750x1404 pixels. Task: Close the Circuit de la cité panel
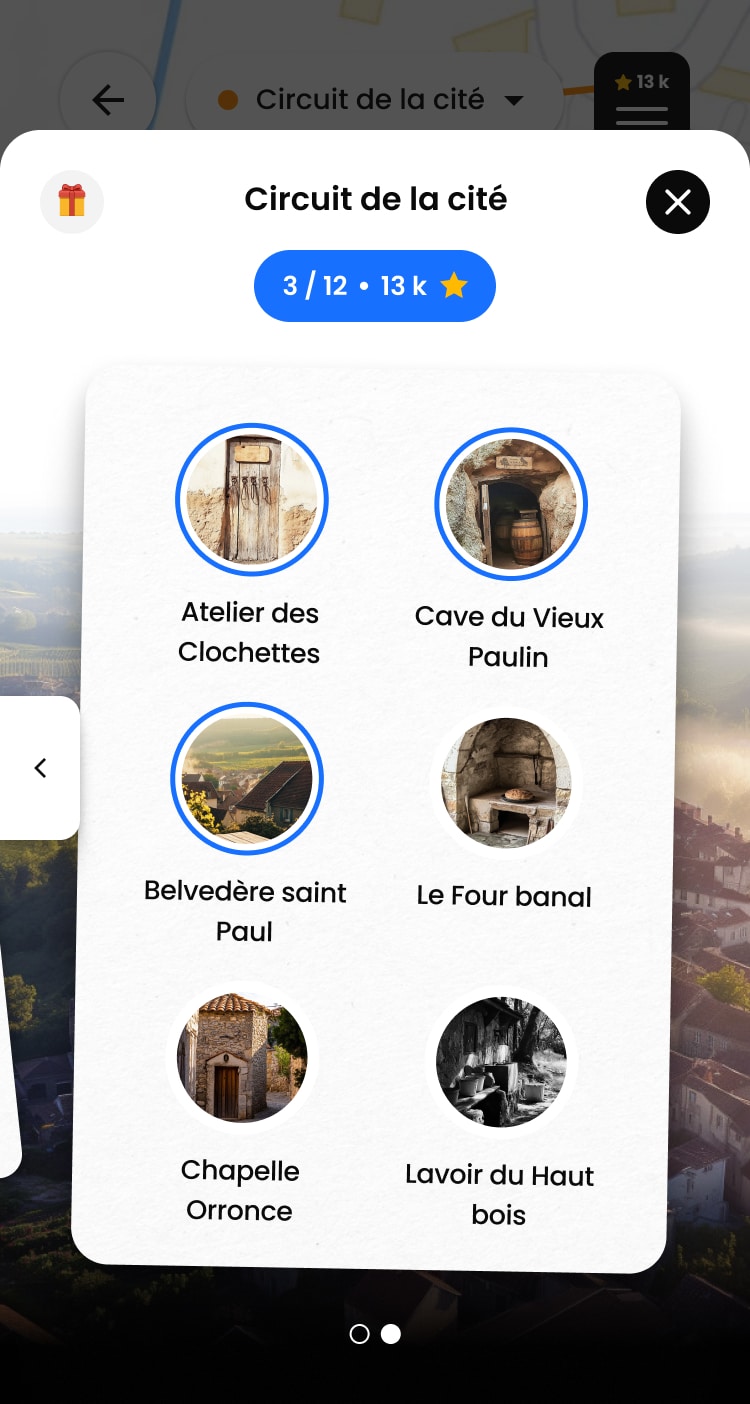coord(677,202)
